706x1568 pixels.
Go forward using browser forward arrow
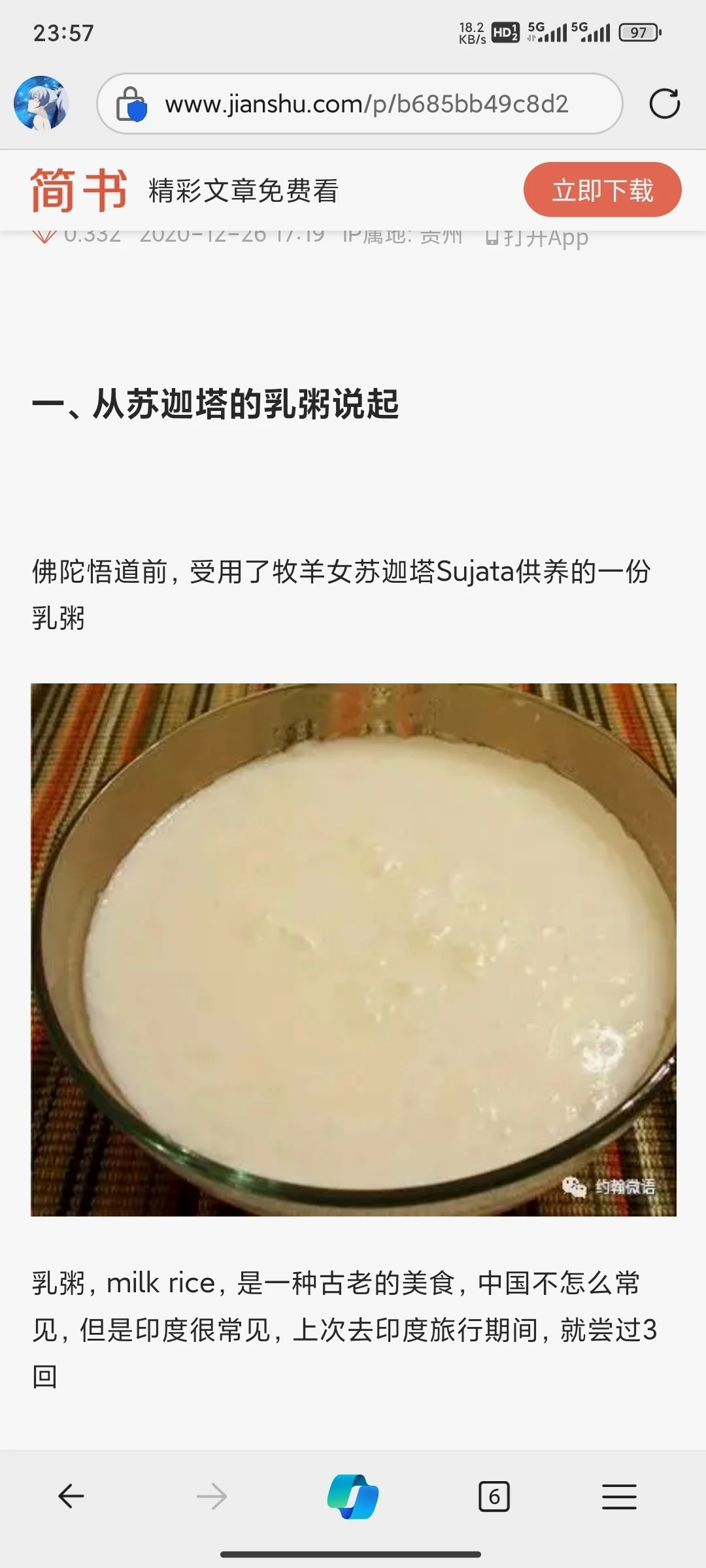tap(212, 1496)
